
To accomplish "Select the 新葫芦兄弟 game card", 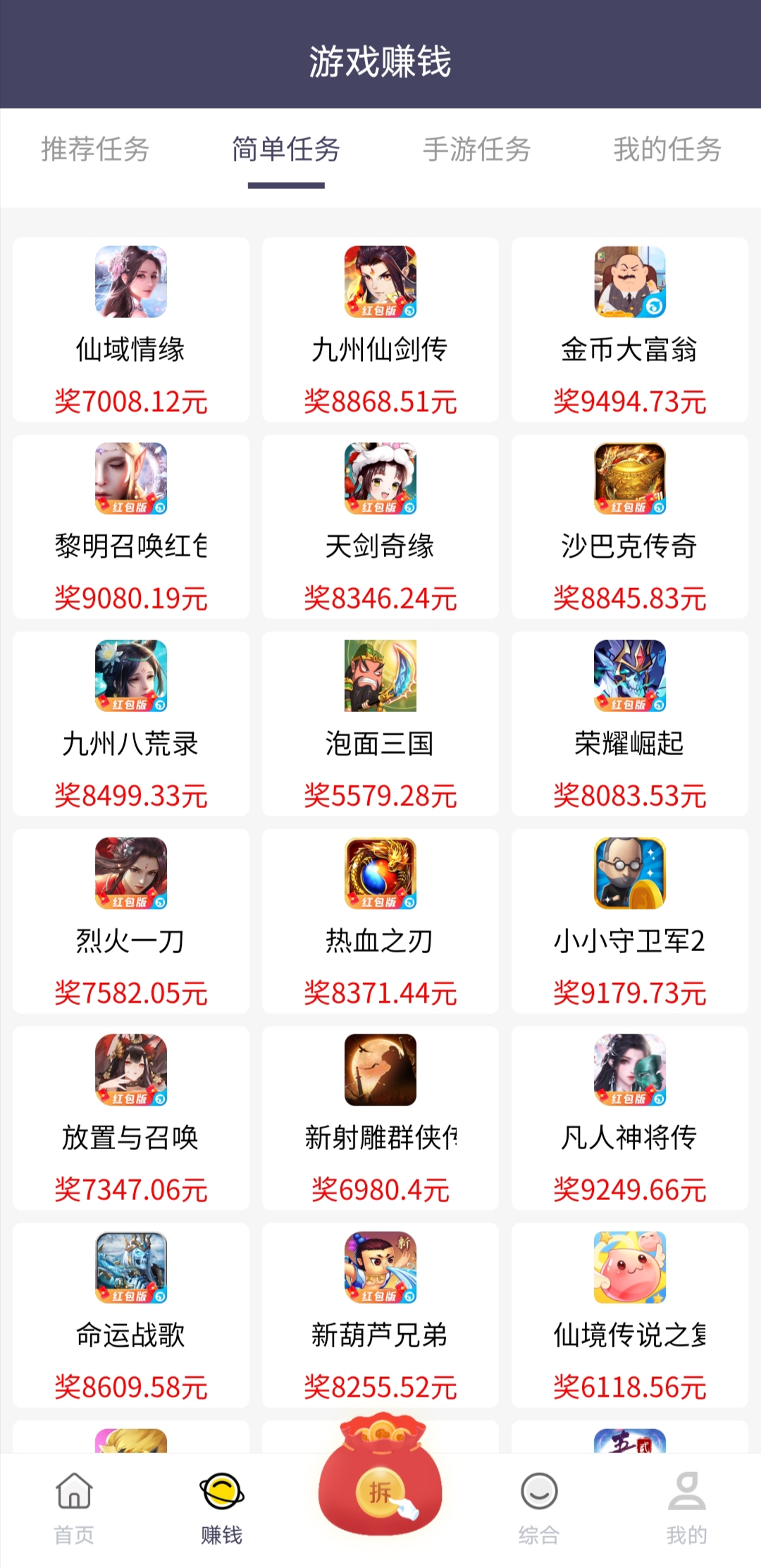I will (380, 1316).
